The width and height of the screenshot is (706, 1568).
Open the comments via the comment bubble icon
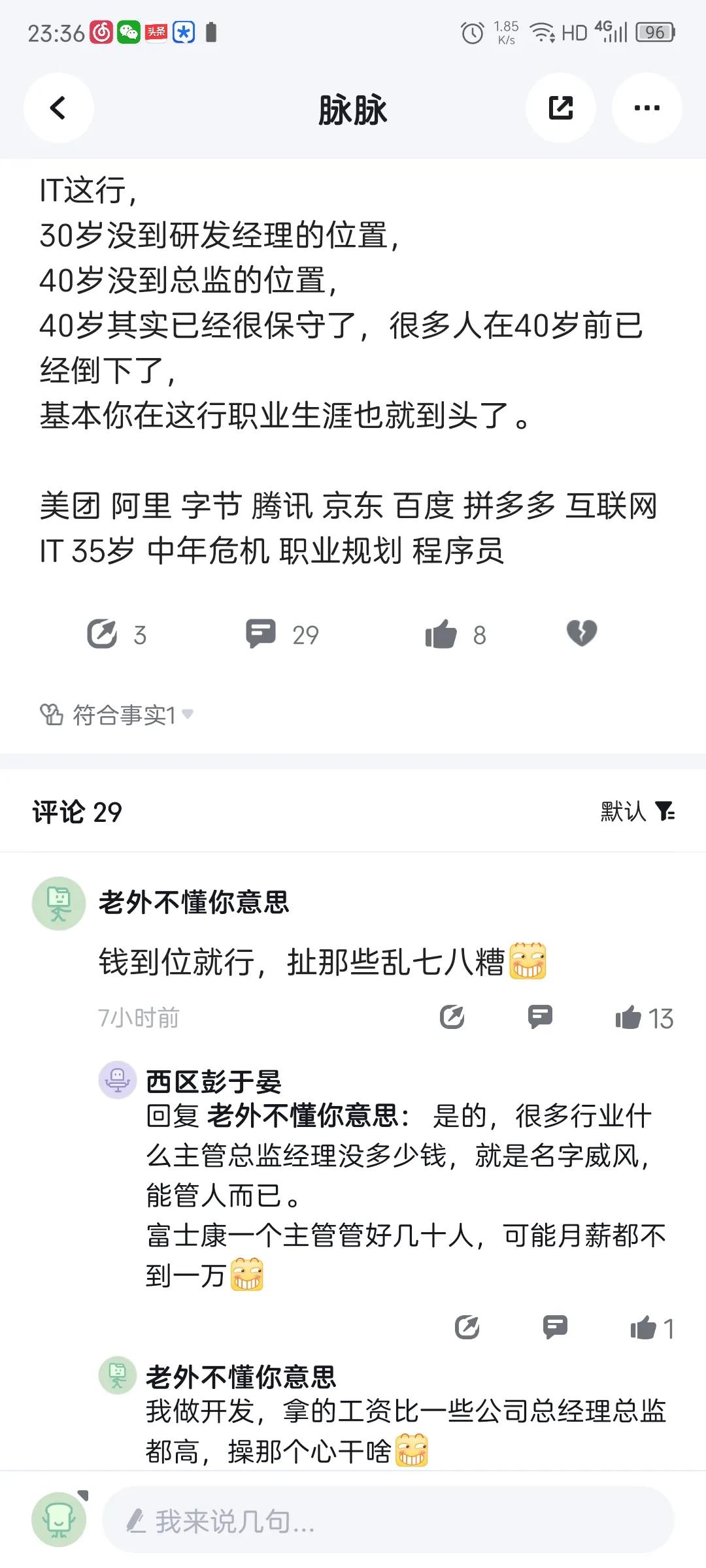(261, 631)
